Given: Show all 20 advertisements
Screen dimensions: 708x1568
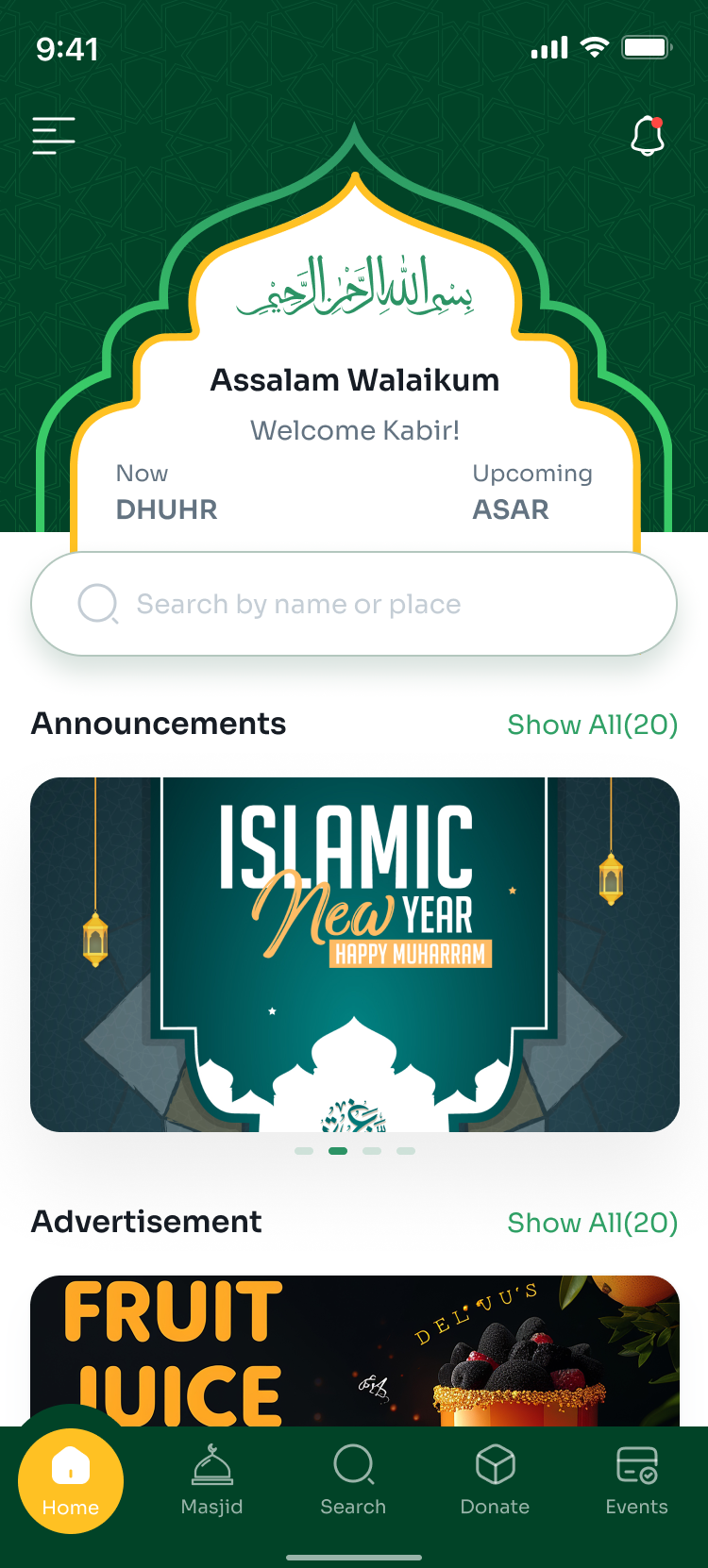Looking at the screenshot, I should (592, 1223).
